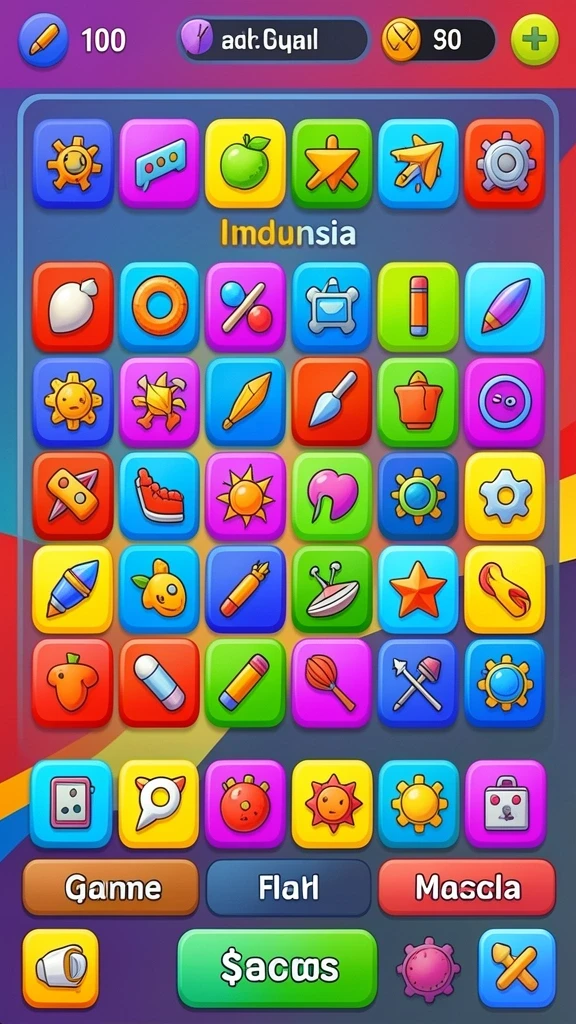Select the red sneaker tile
The image size is (576, 1024).
[x=159, y=496]
